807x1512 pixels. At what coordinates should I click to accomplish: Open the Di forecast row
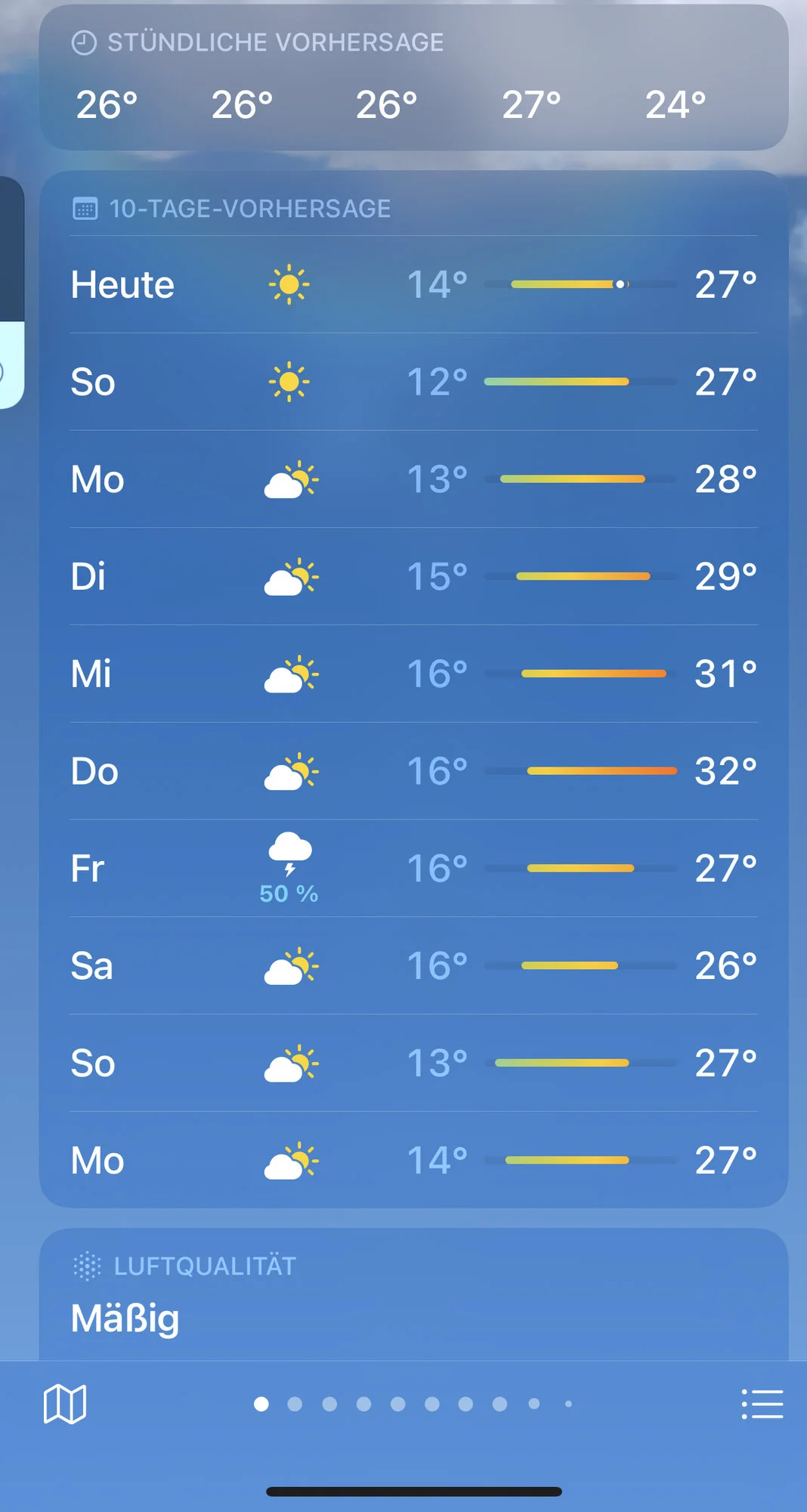(x=413, y=576)
